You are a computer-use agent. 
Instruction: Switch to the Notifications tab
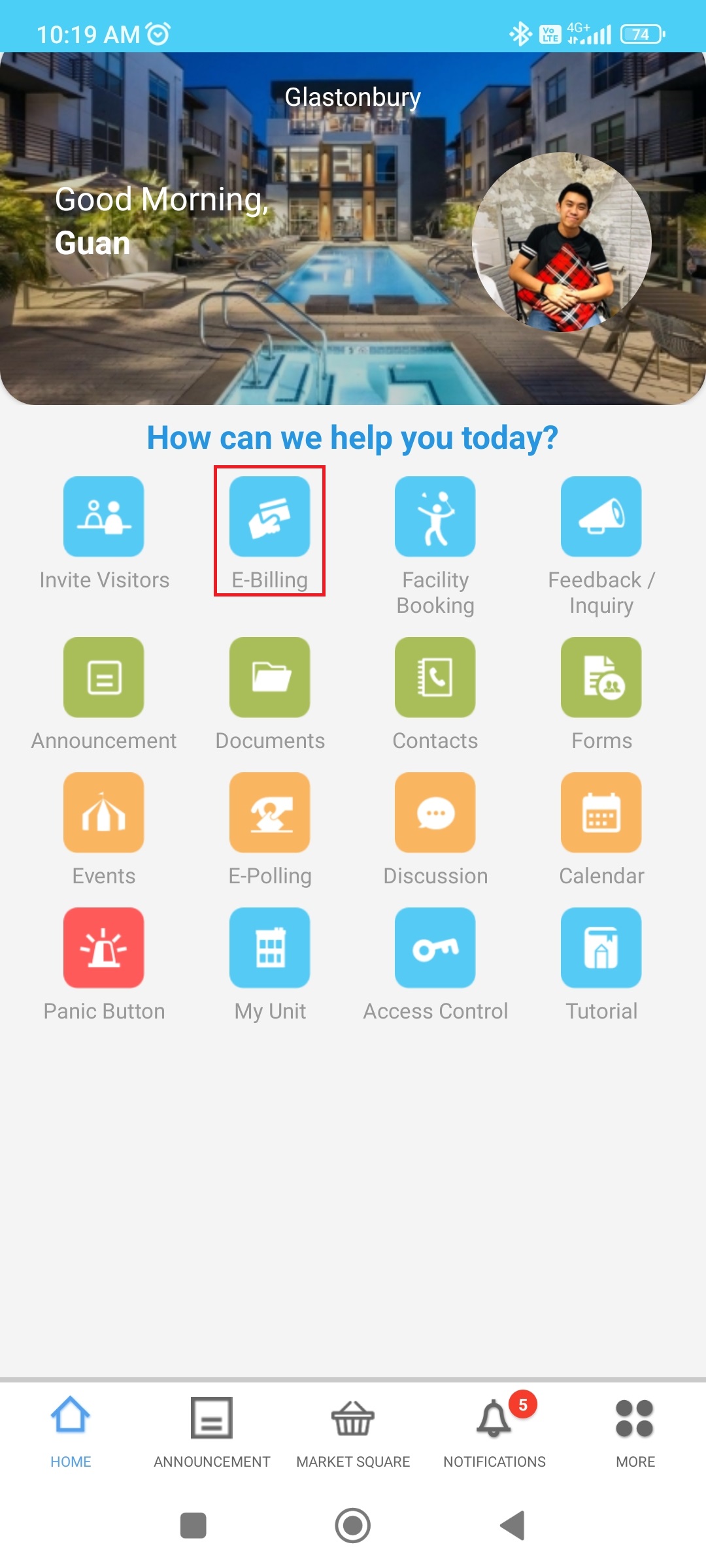tap(494, 1432)
